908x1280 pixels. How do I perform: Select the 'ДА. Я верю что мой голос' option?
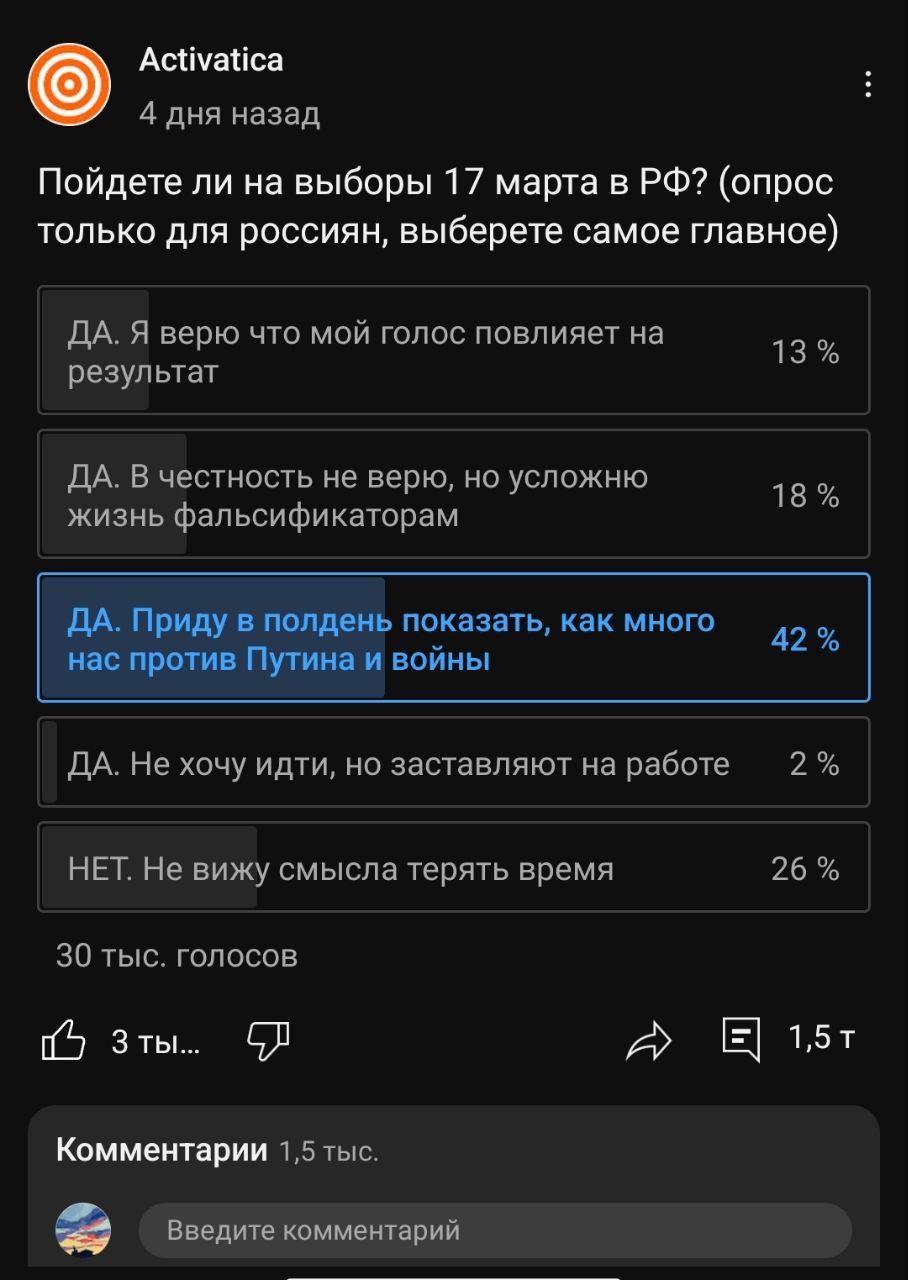[x=454, y=350]
